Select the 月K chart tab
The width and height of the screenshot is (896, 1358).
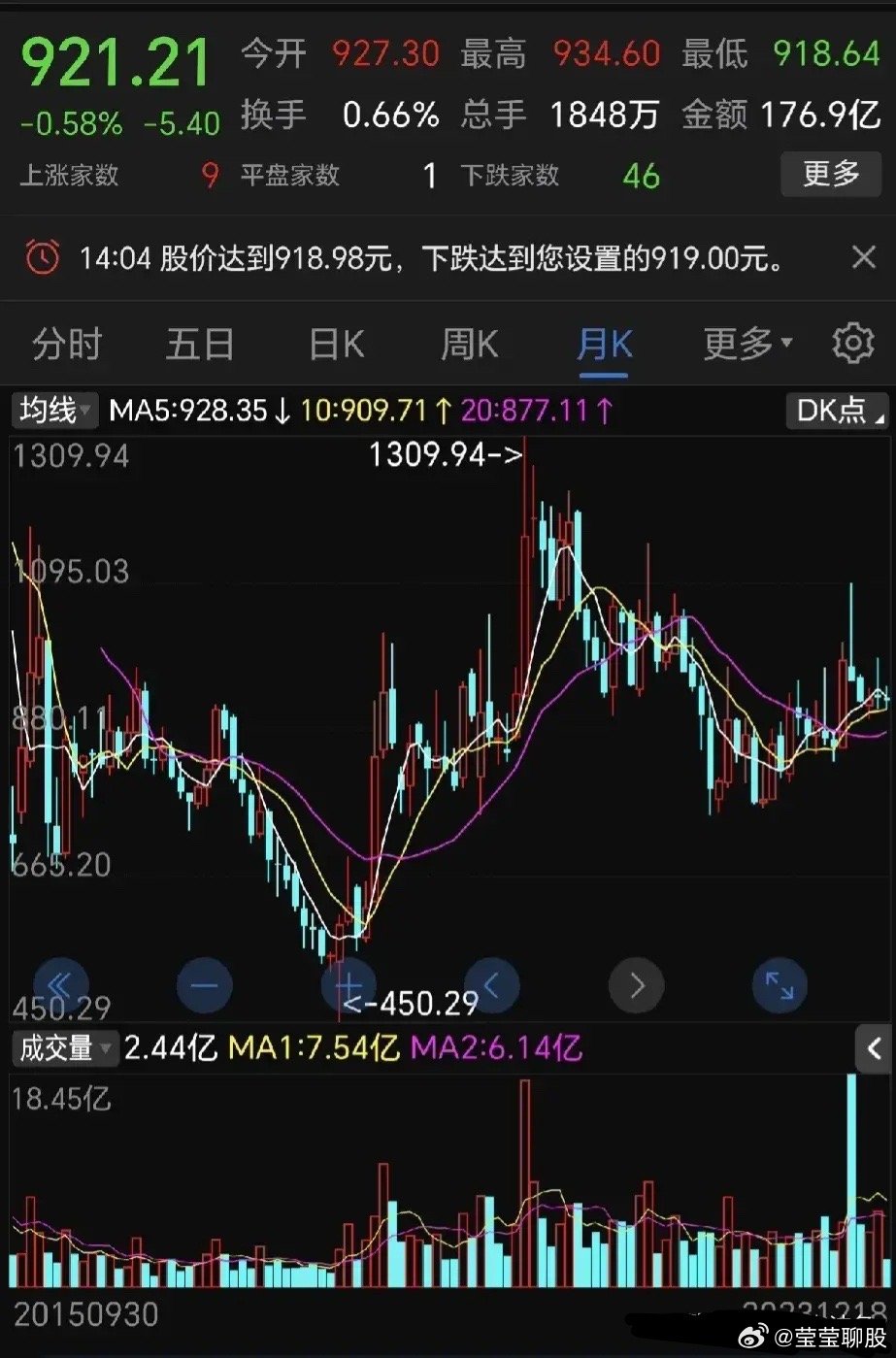click(x=604, y=345)
